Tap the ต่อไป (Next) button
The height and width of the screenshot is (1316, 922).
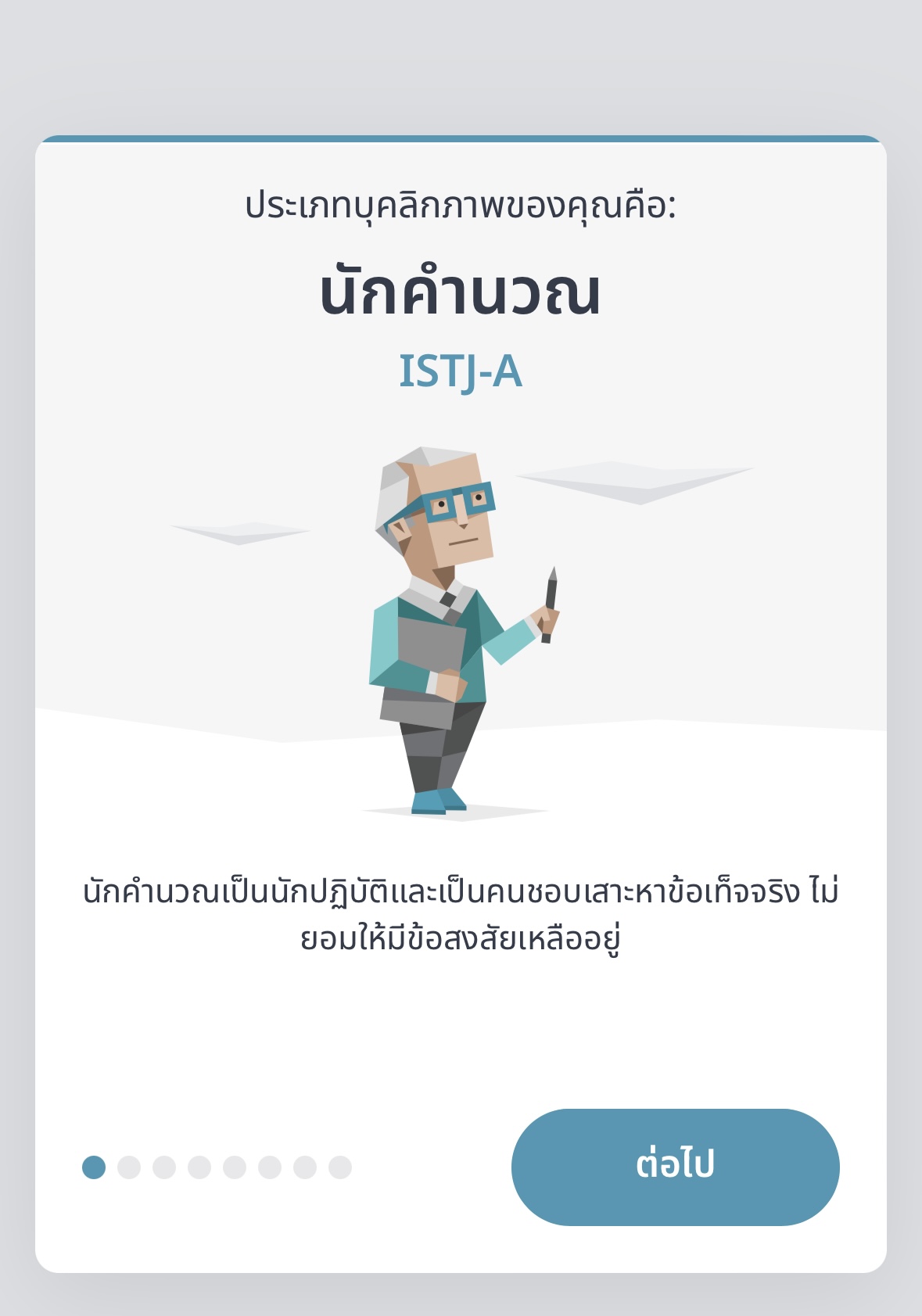tap(675, 1167)
